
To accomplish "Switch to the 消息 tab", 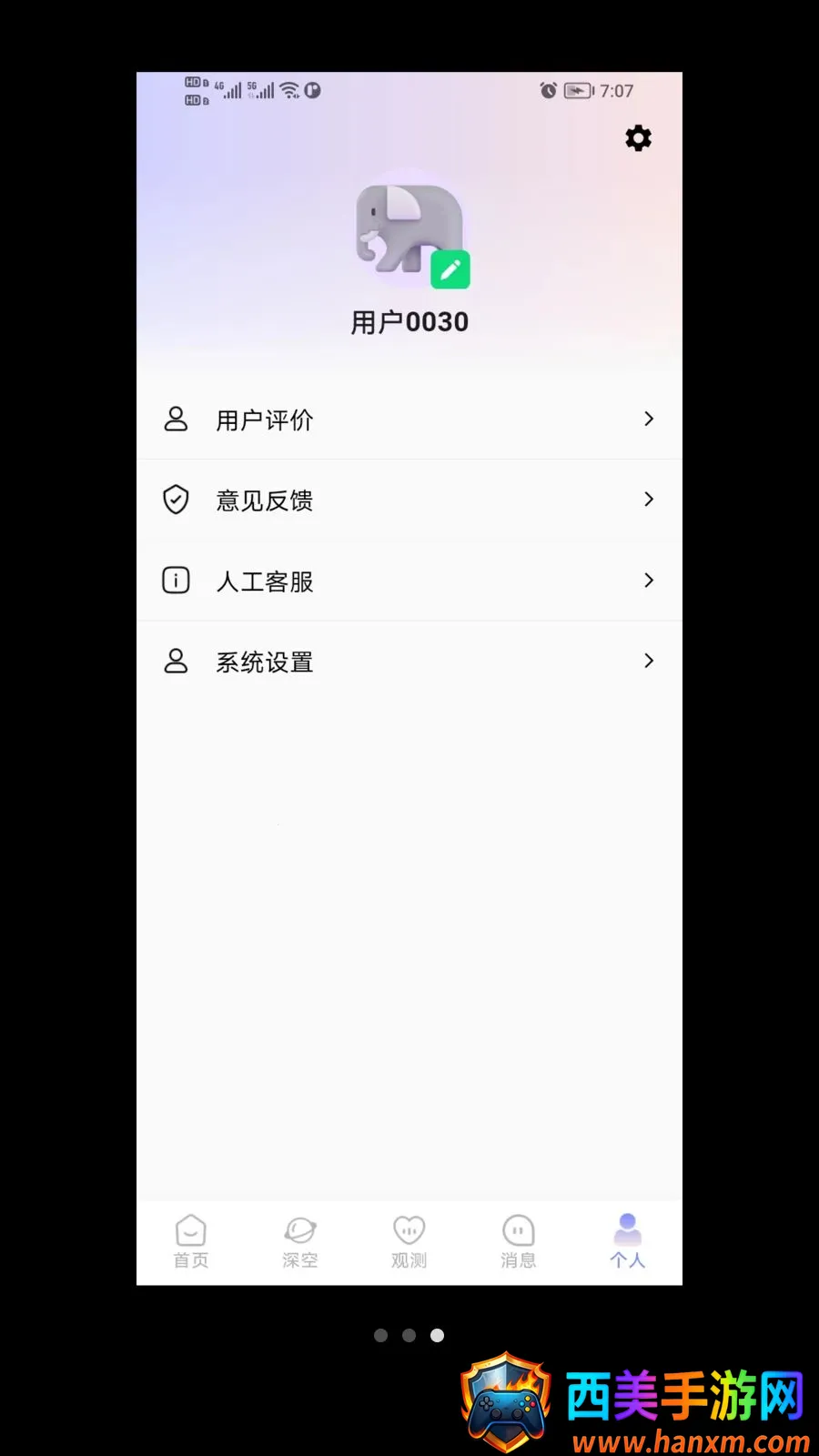I will tap(519, 1242).
